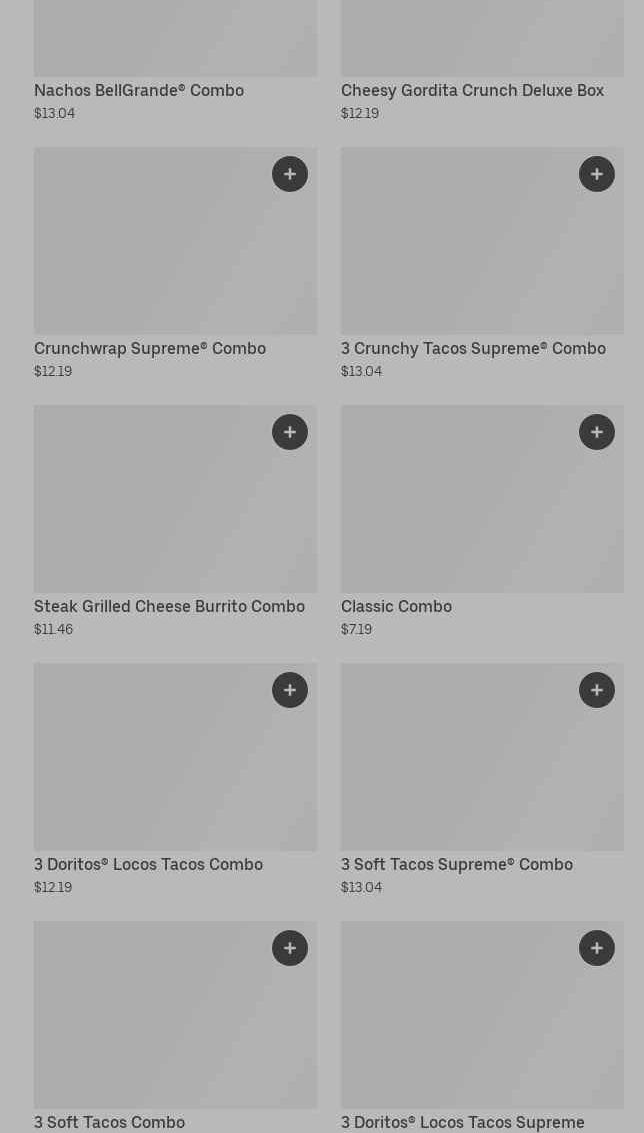Add 3 Soft Tacos Supreme Combo
644x1133 pixels.
[x=597, y=690]
